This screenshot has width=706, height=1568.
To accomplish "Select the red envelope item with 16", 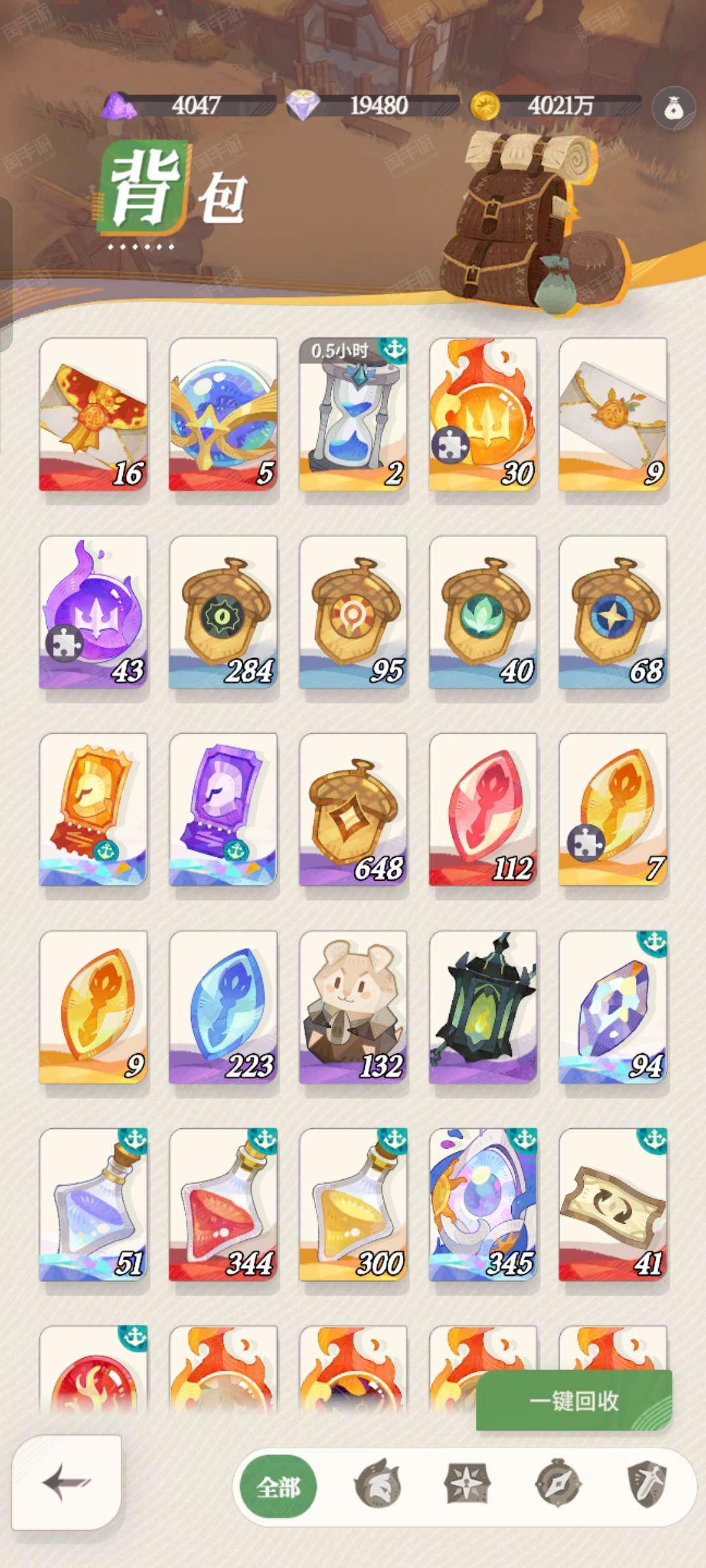I will 93,414.
